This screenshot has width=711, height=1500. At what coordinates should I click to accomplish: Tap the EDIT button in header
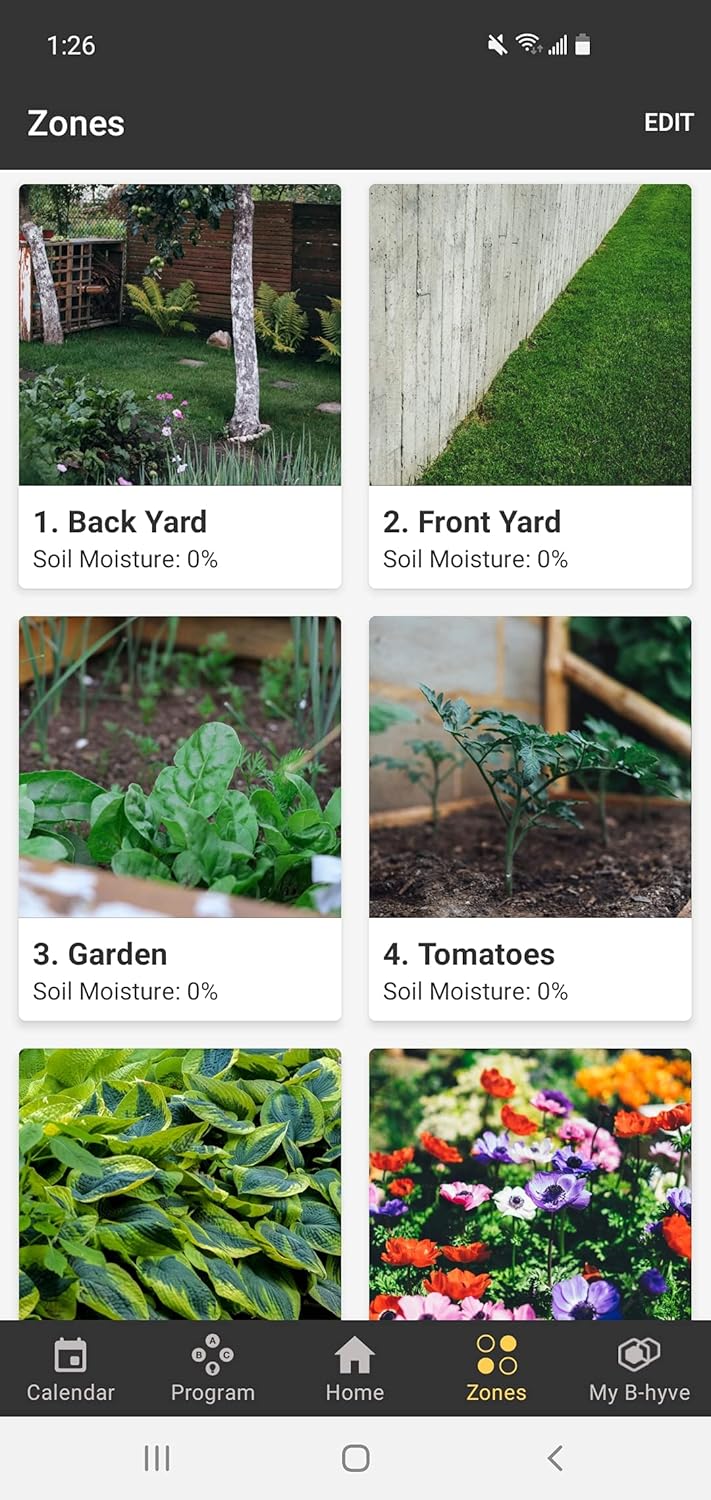668,123
